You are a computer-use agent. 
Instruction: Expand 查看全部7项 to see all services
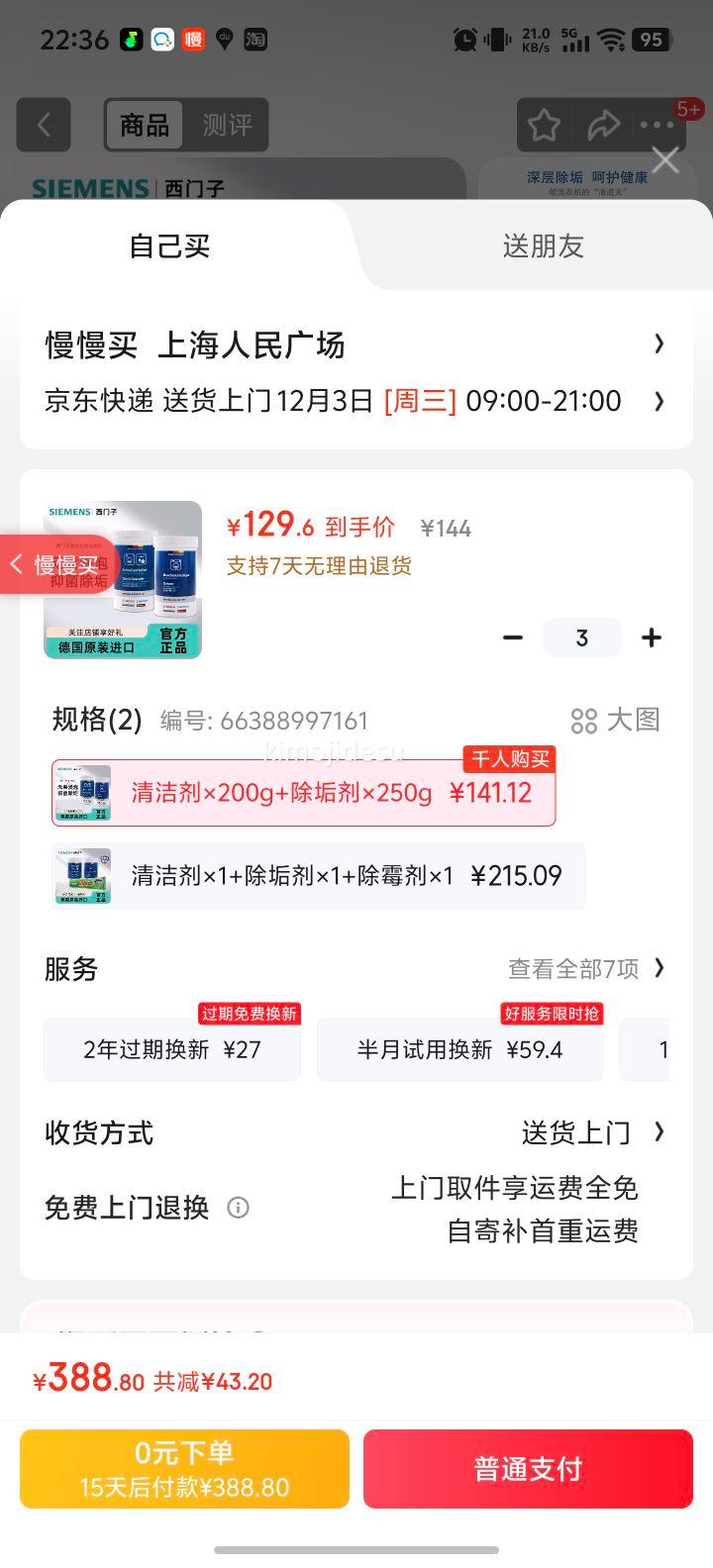[x=582, y=968]
